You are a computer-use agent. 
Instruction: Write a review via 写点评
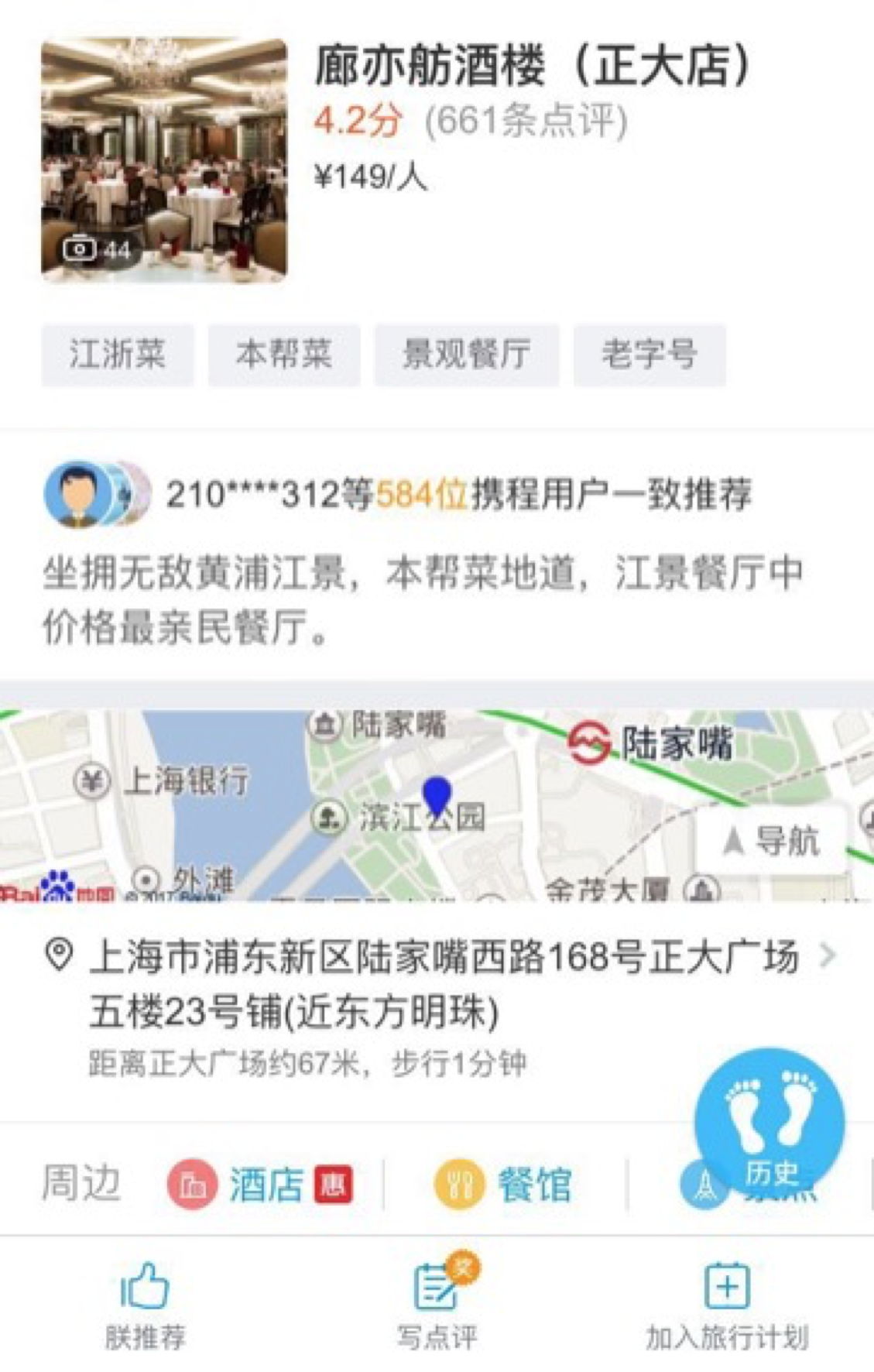(437, 1306)
